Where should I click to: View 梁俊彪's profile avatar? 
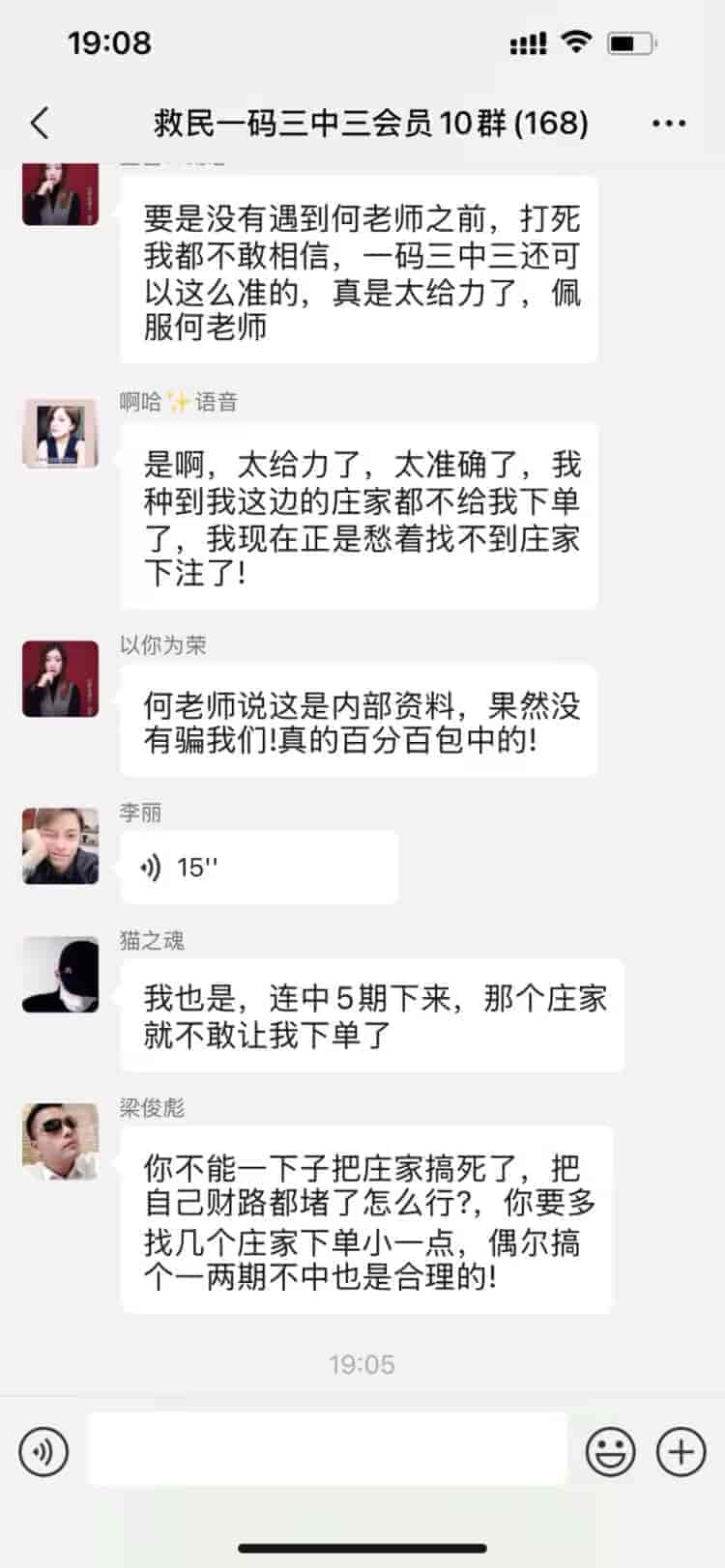tap(61, 1142)
